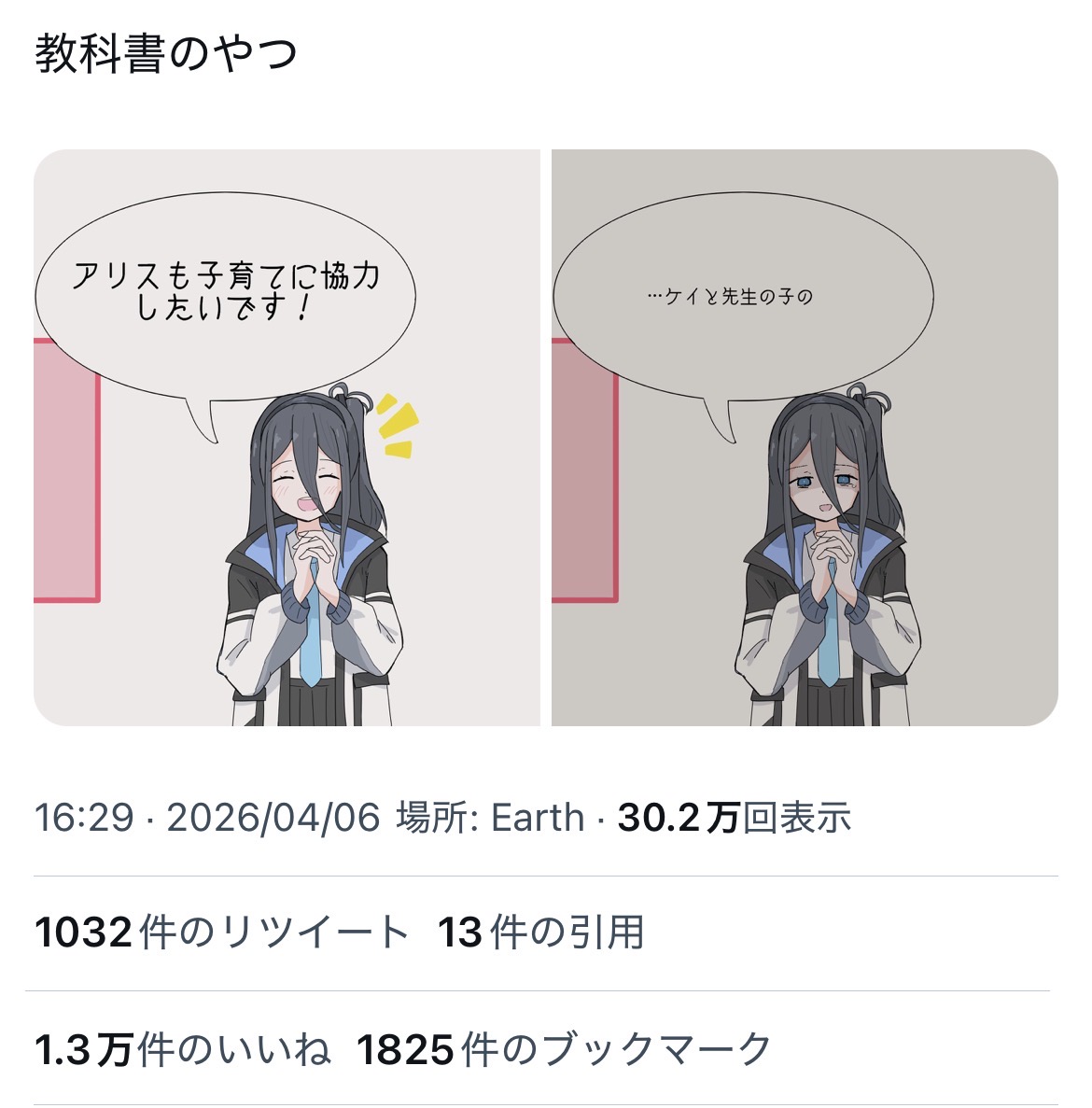View the 1032 retweets list
The width and height of the screenshot is (1092, 1108).
(x=222, y=933)
